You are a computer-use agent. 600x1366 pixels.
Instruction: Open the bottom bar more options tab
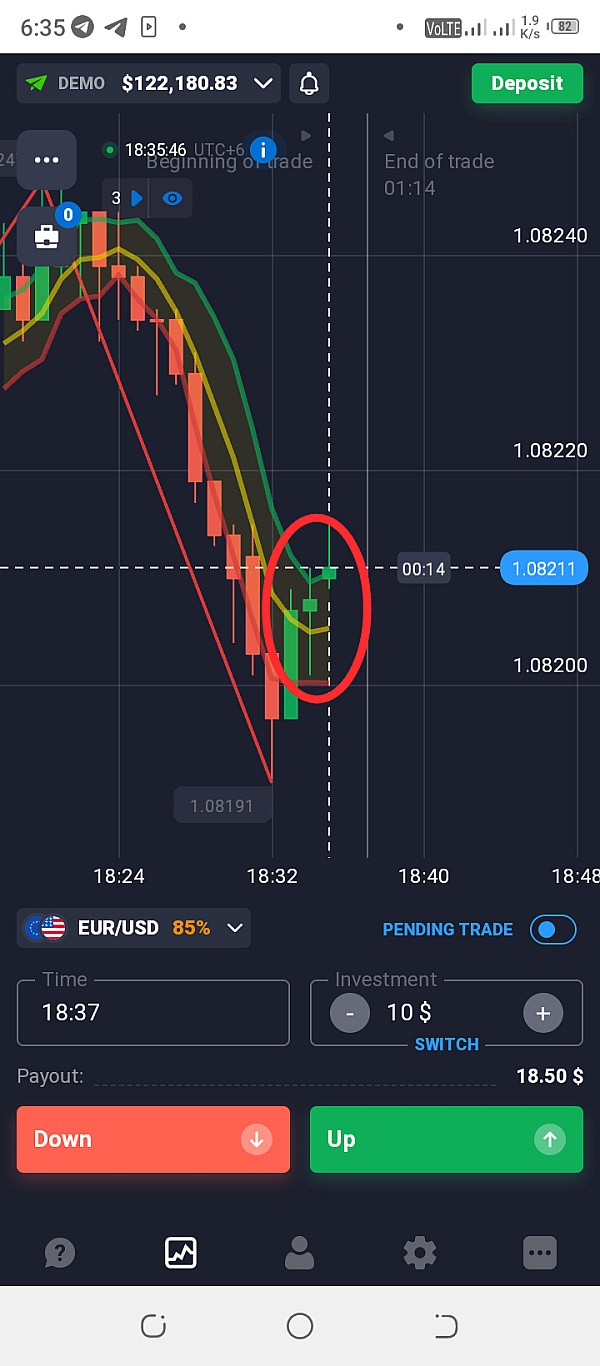click(x=539, y=1252)
